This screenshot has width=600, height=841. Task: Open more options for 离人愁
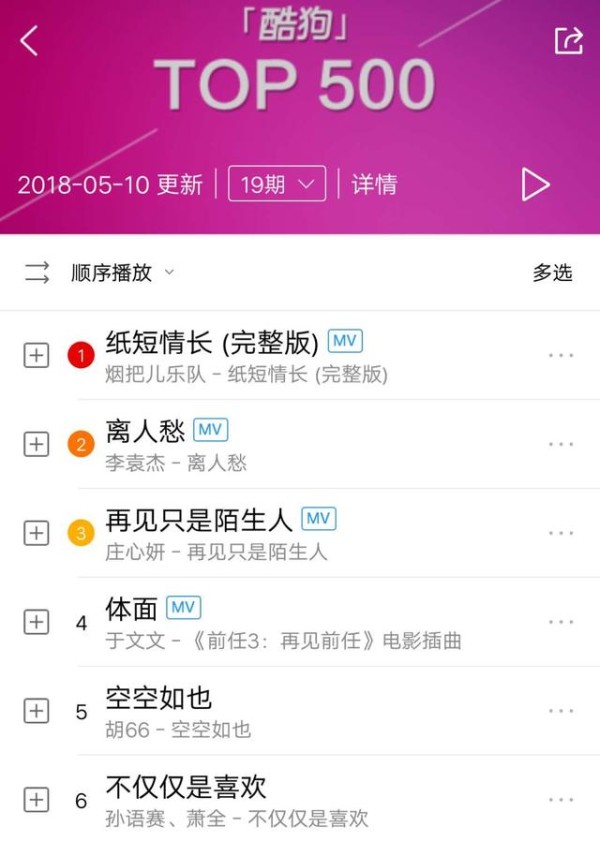(x=561, y=444)
